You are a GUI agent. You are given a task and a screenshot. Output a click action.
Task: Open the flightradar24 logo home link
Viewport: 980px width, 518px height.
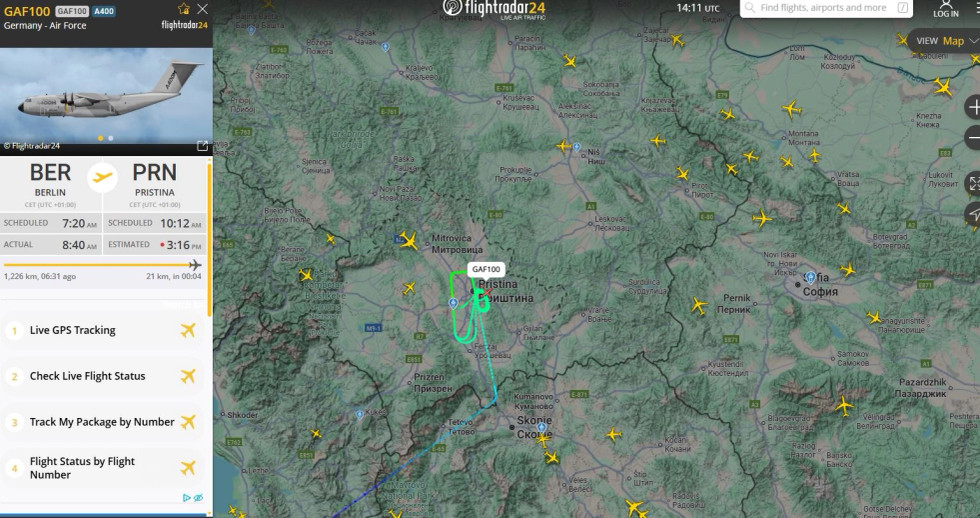pos(494,10)
